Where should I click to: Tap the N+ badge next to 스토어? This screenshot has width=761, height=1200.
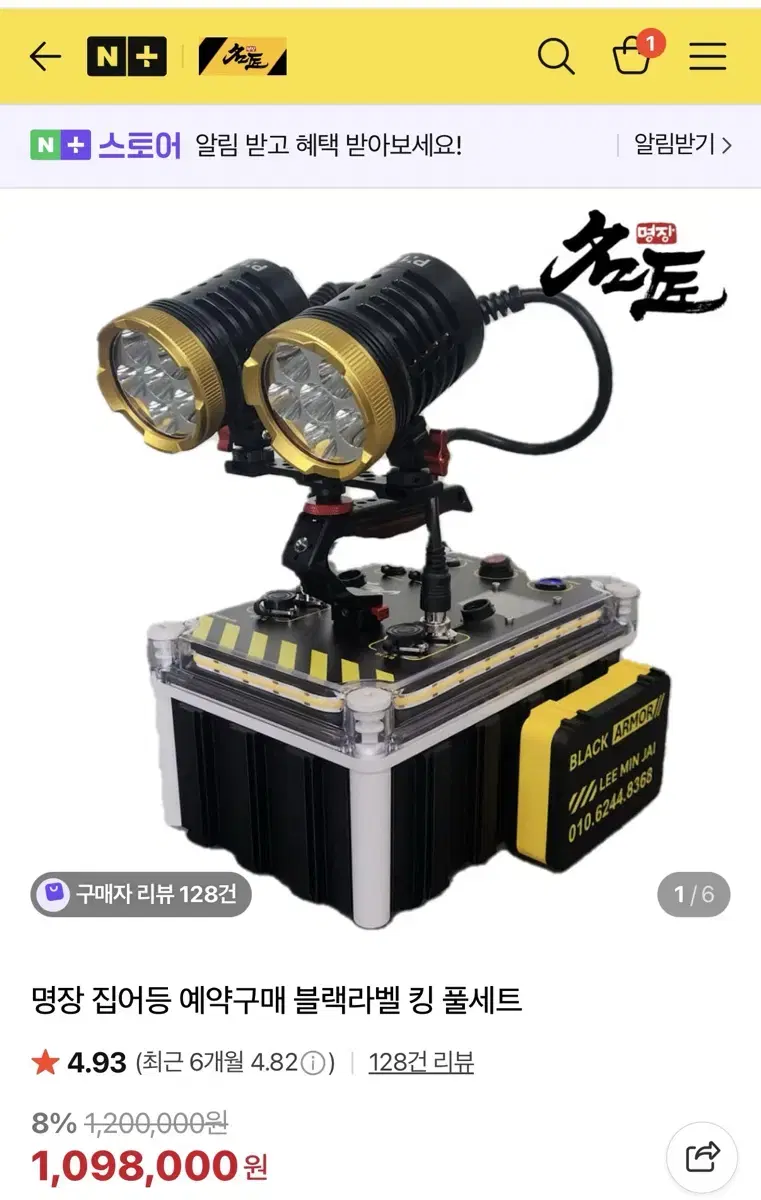(60, 145)
